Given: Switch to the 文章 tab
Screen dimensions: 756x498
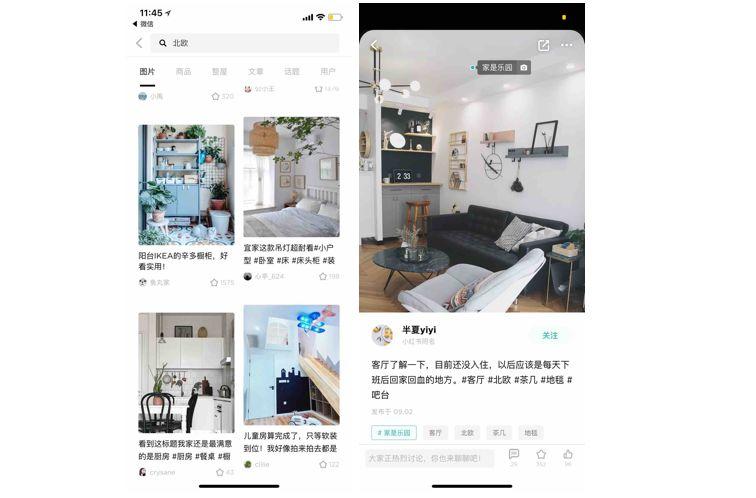Looking at the screenshot, I should 256,72.
